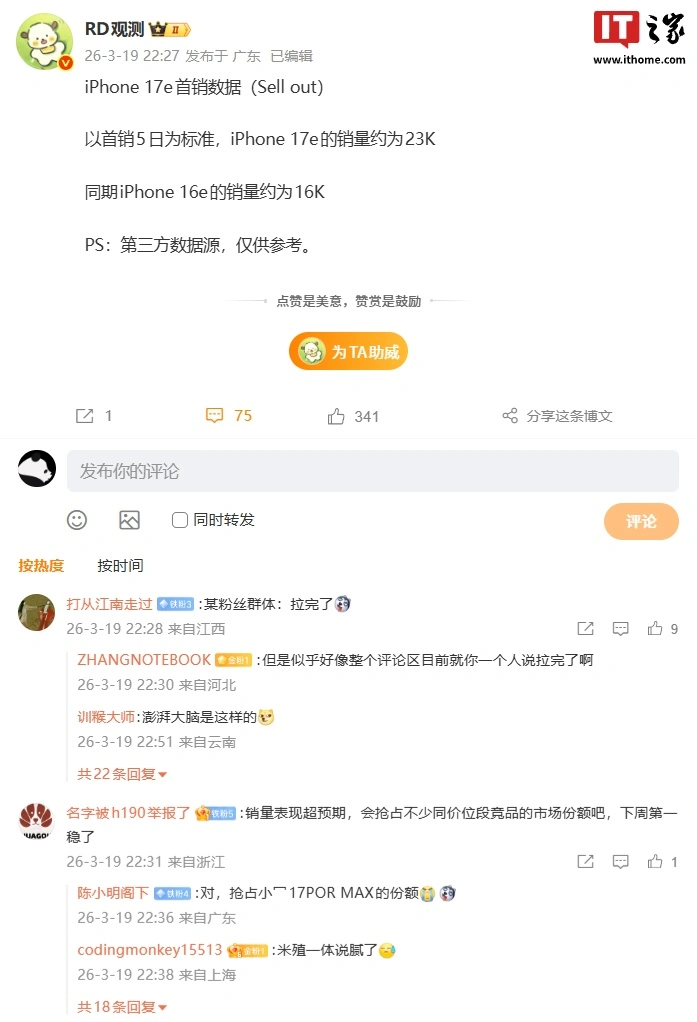Select 分享这条博文 to share the post

557,416
